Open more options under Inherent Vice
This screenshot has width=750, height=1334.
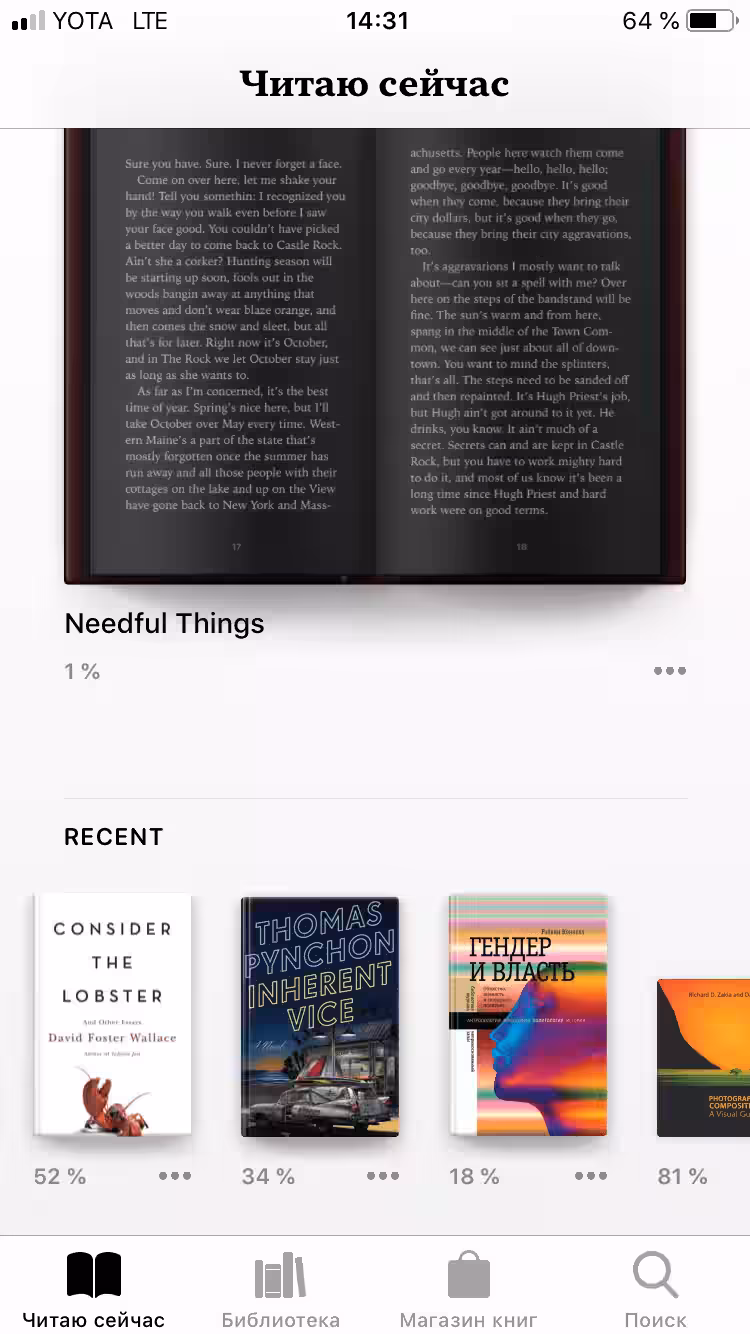[x=383, y=1176]
